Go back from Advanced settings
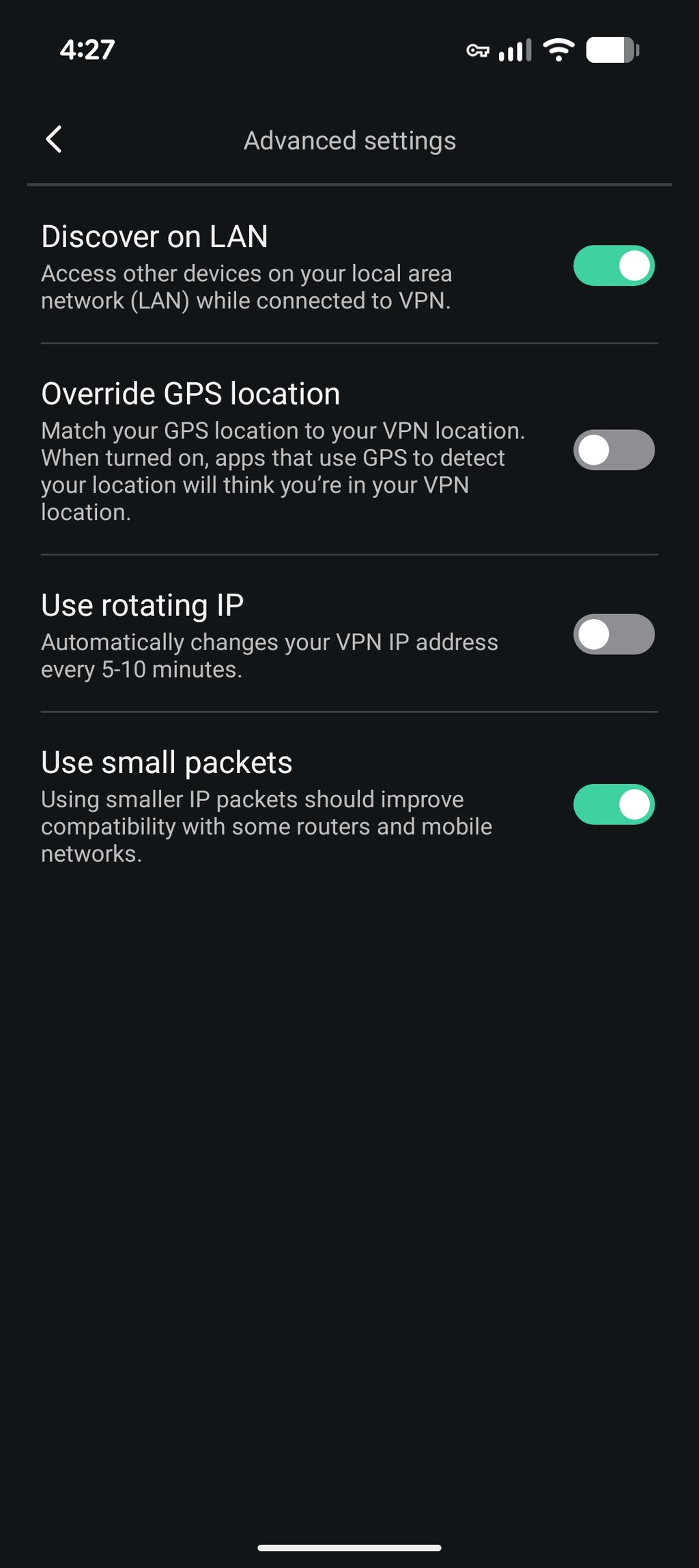The height and width of the screenshot is (1568, 699). [54, 140]
